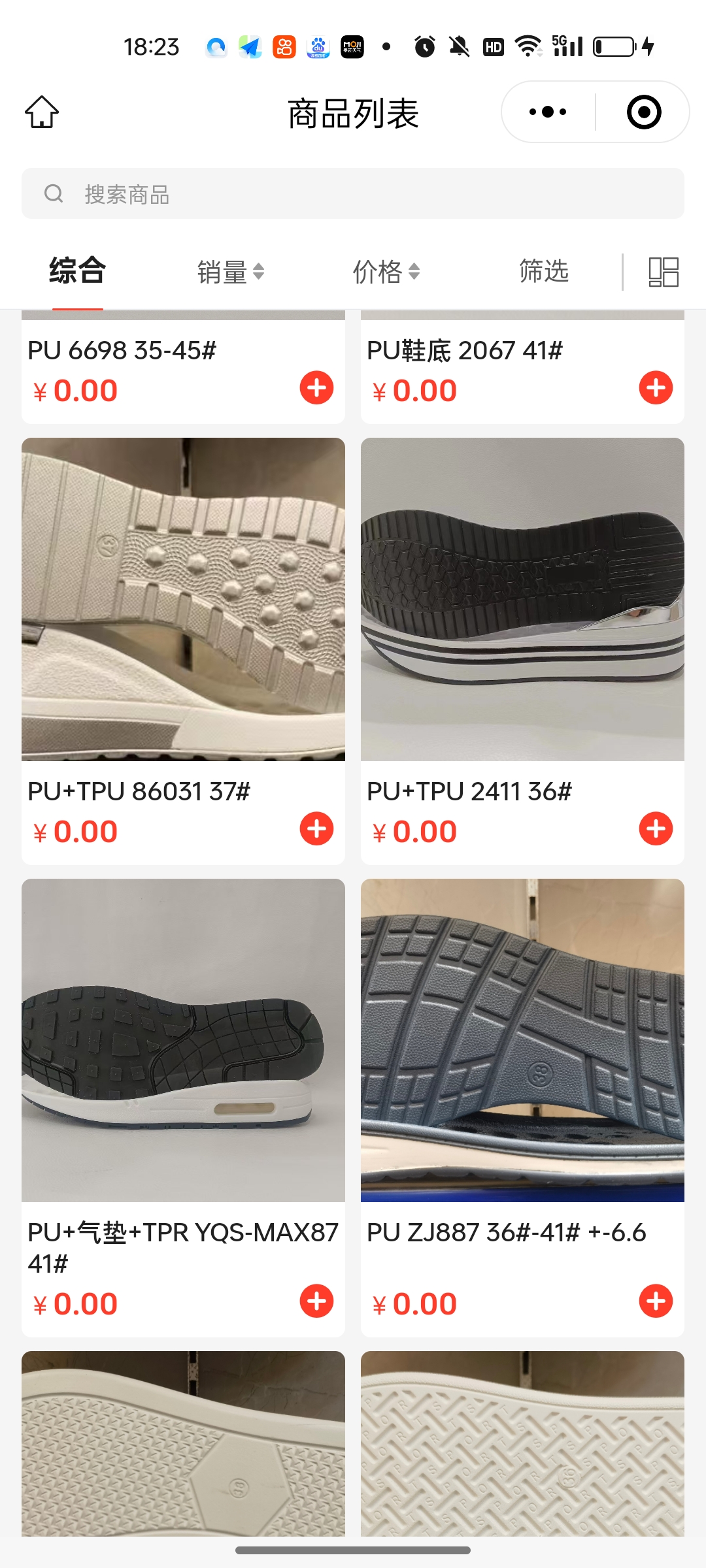Tap the 搜索商品 search box
The height and width of the screenshot is (1568, 706).
pyautogui.click(x=353, y=193)
